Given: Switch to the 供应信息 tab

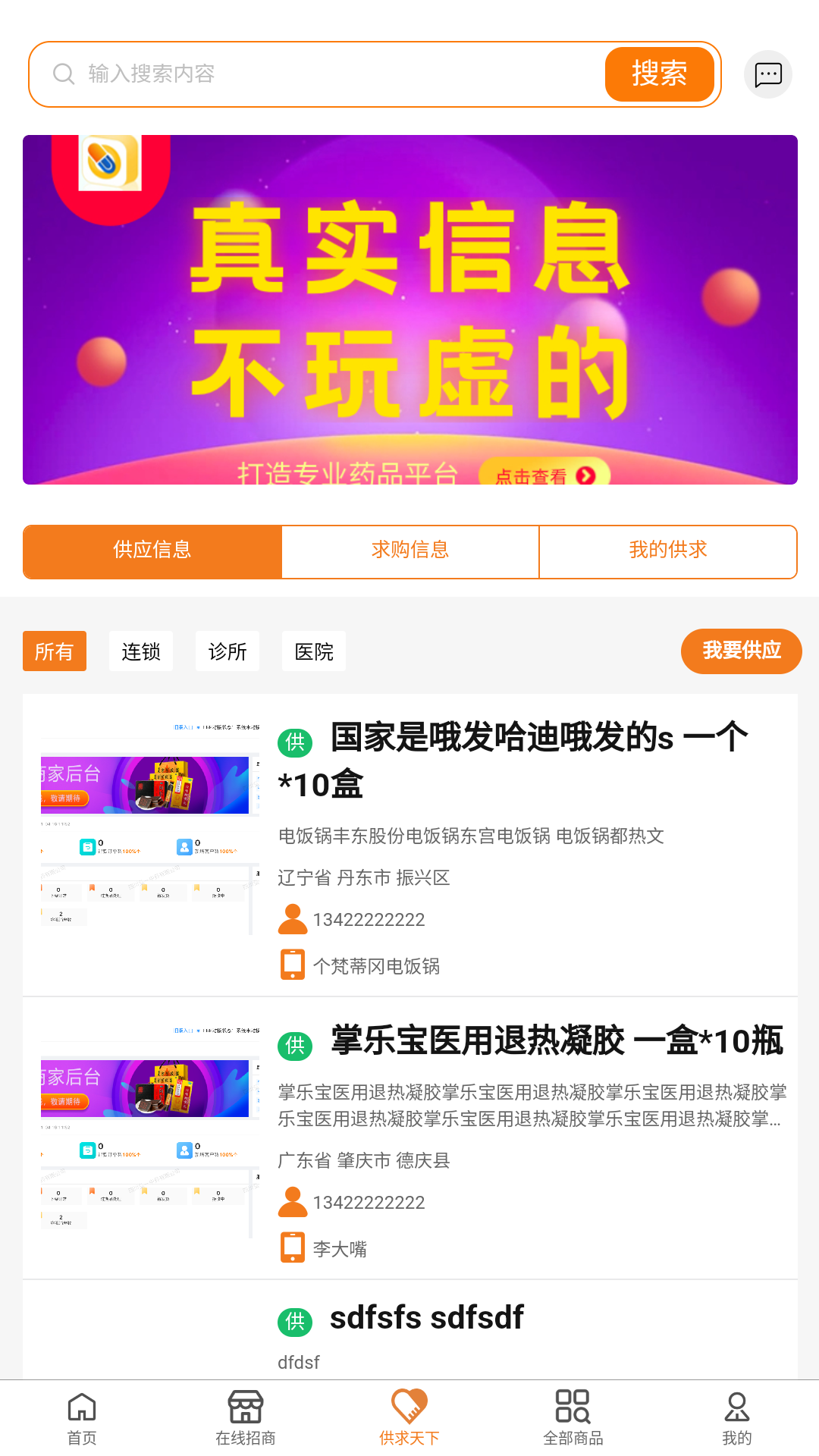Looking at the screenshot, I should 152,551.
